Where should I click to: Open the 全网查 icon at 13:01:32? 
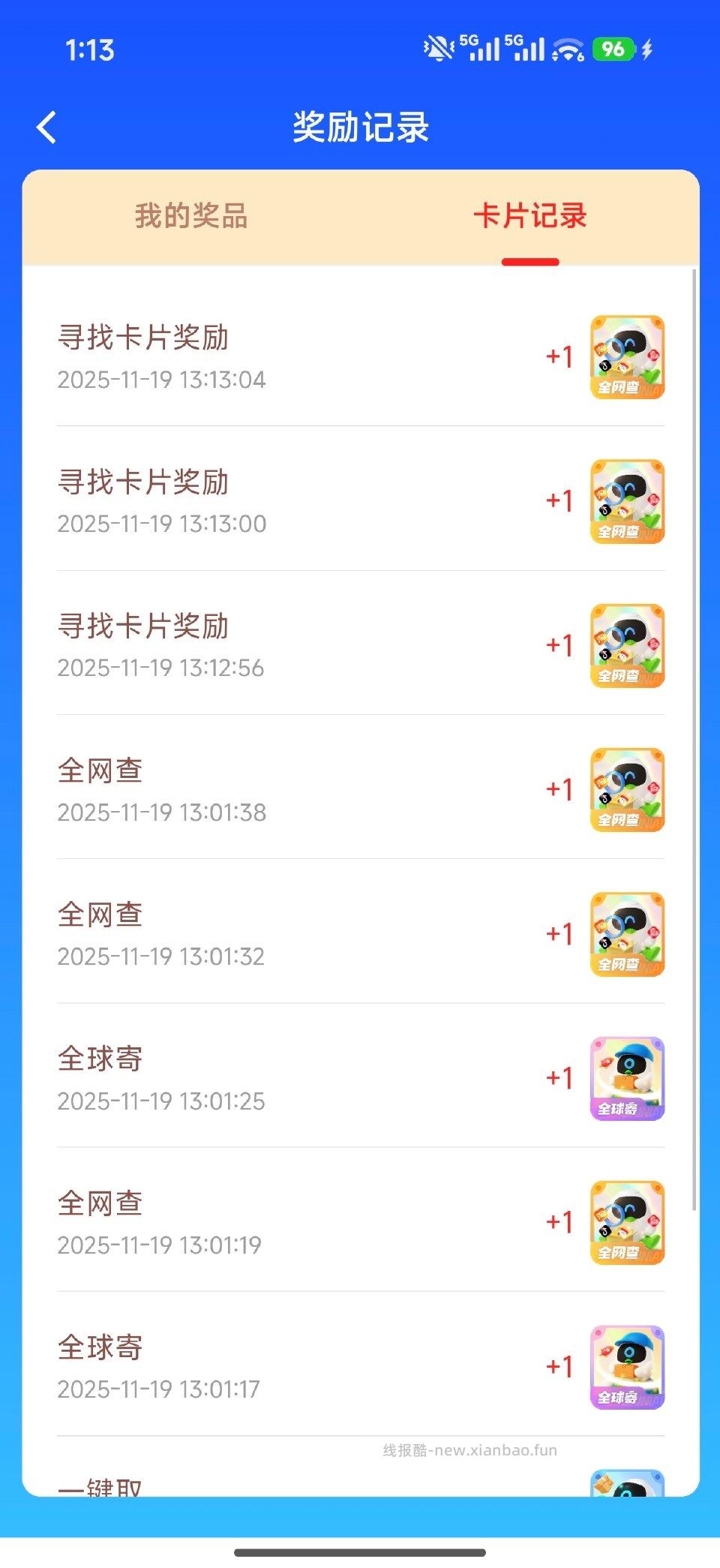coord(627,933)
